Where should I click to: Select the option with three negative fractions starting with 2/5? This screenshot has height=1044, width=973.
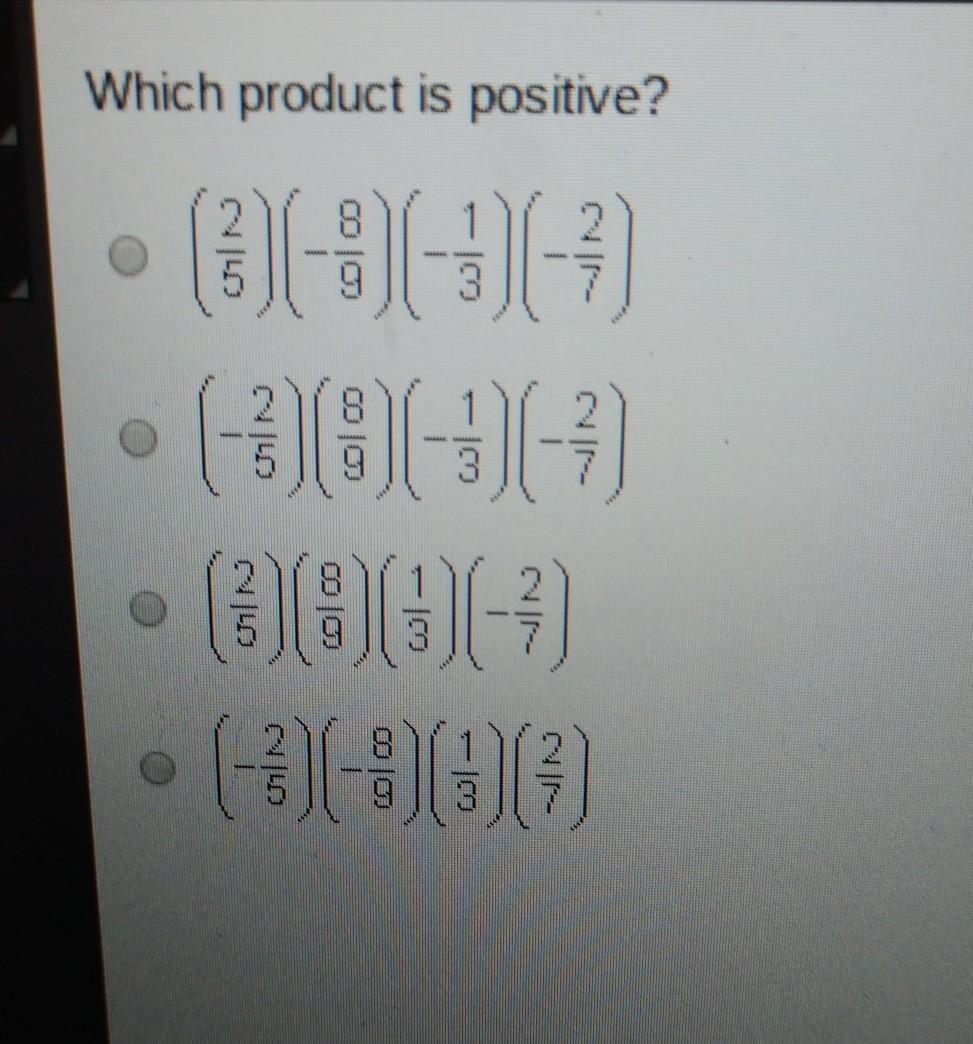tap(129, 256)
